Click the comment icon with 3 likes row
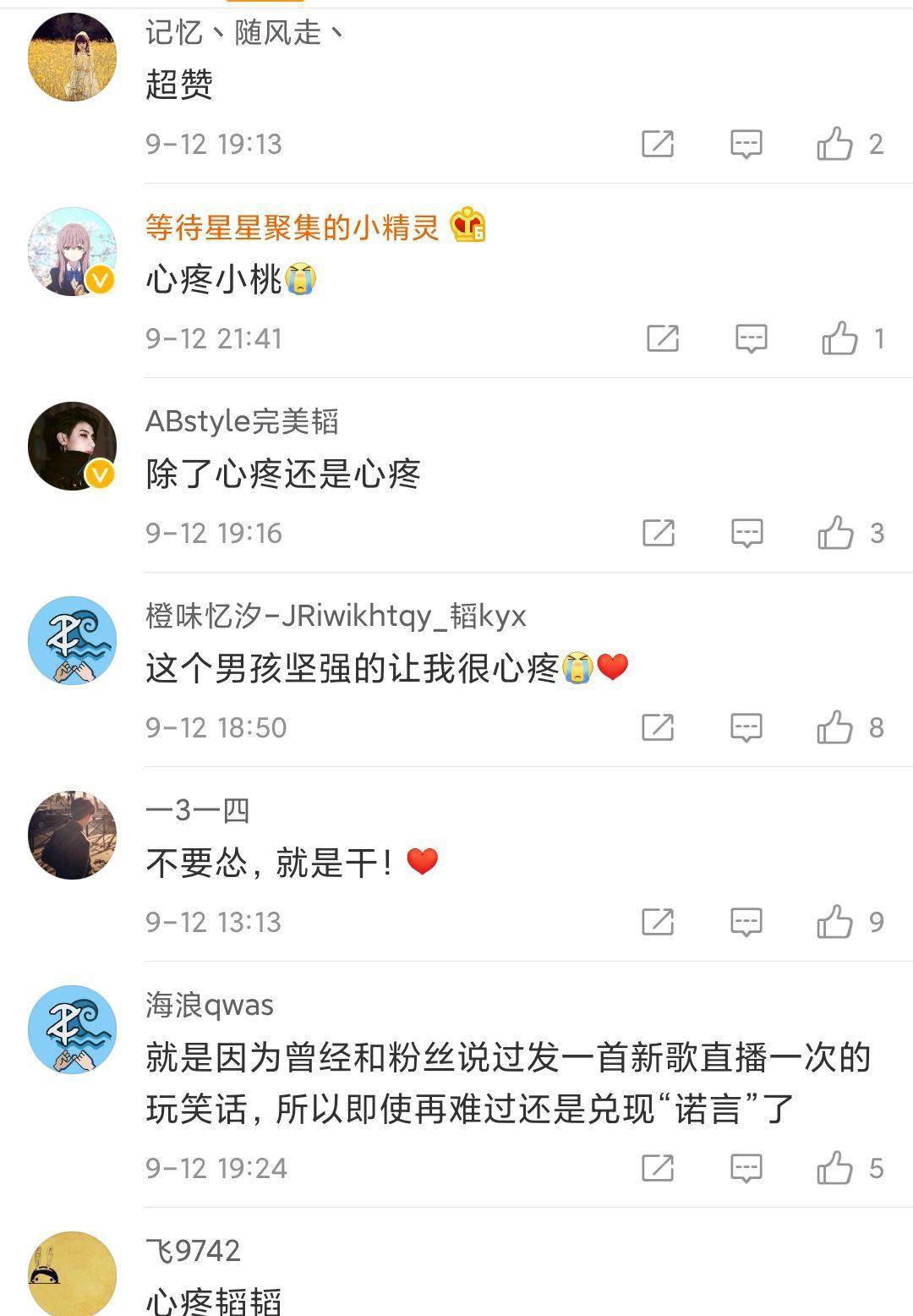 click(x=746, y=533)
